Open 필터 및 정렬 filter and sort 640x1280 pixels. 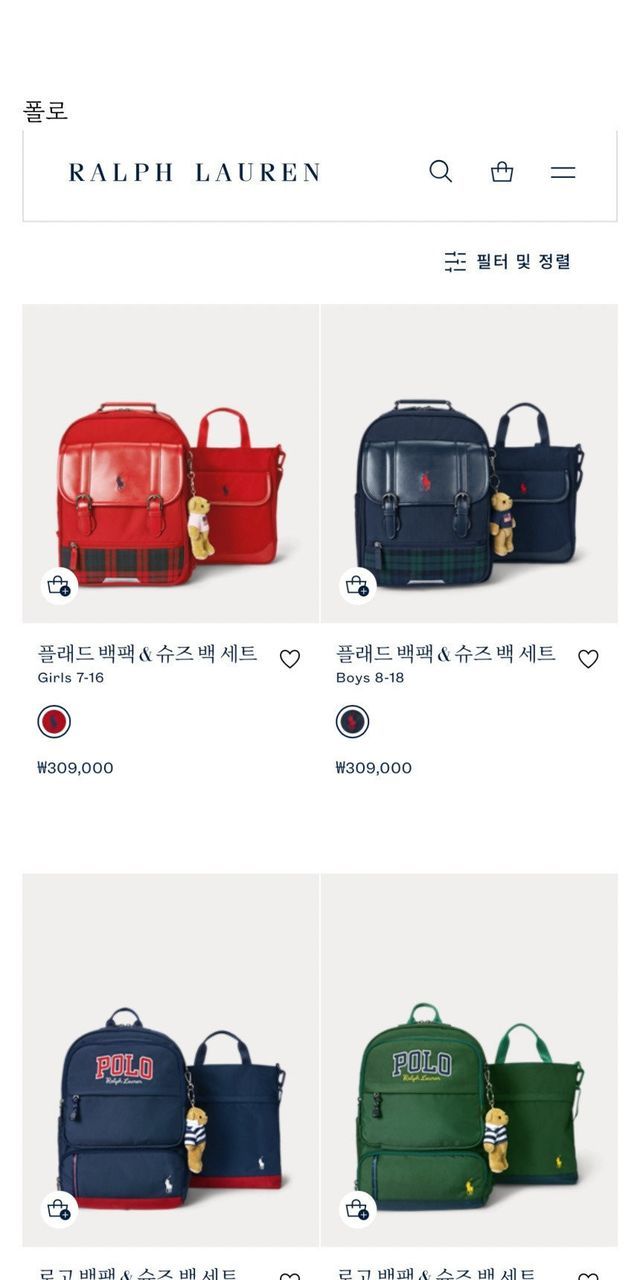(508, 262)
